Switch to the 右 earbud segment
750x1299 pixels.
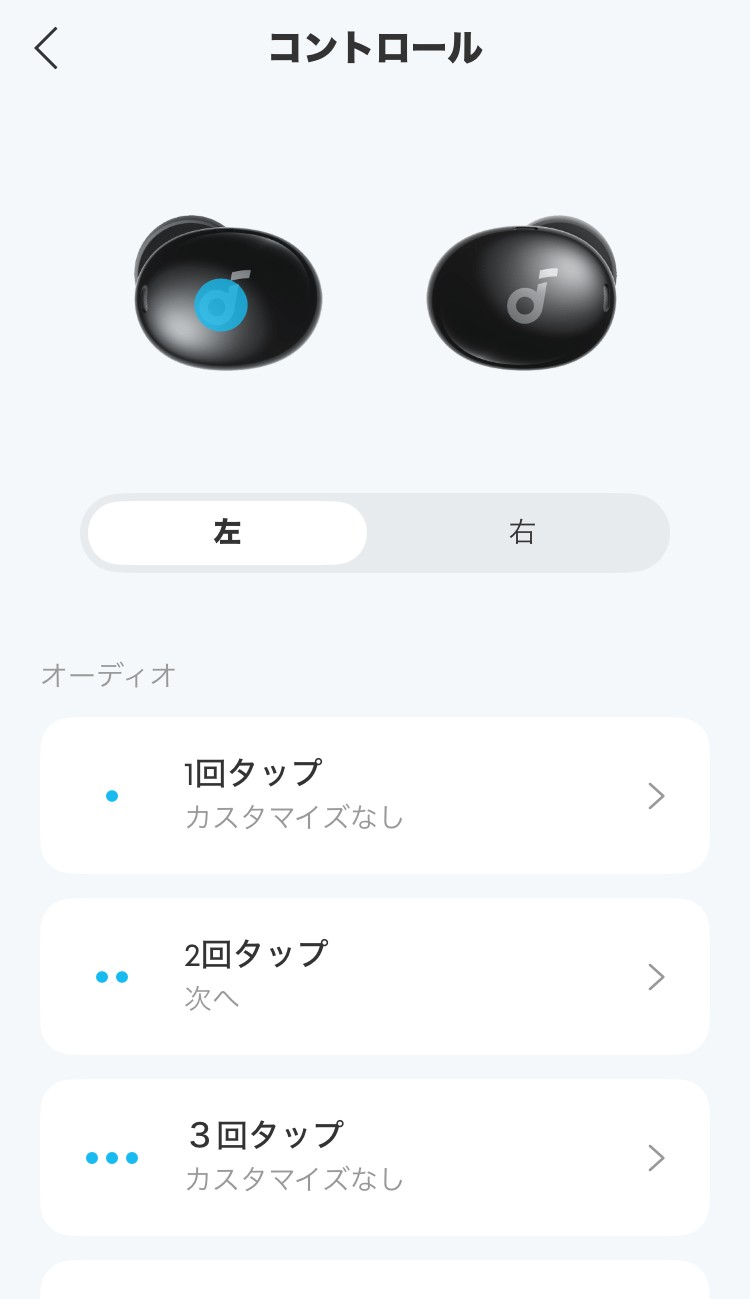pos(521,533)
